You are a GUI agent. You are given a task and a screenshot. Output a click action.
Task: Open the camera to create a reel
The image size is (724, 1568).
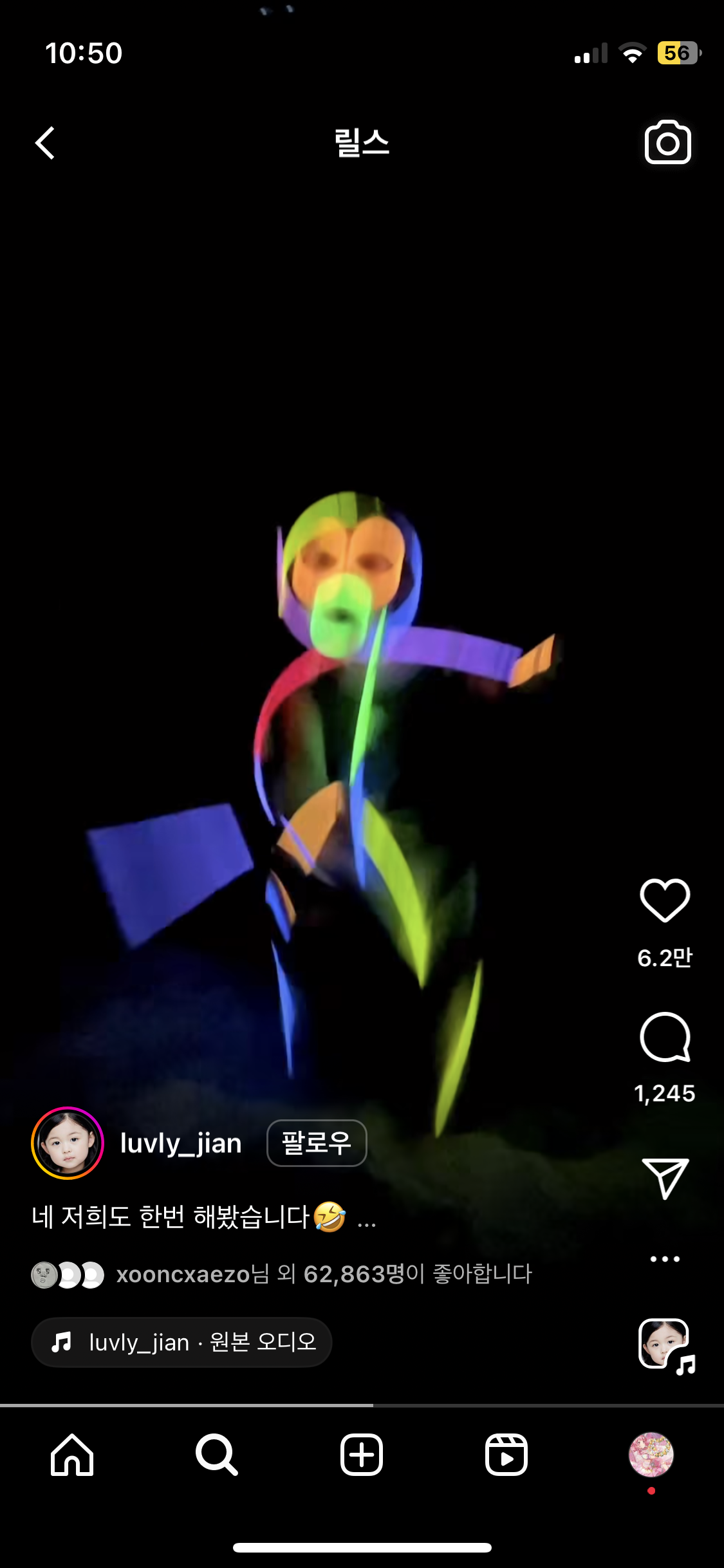click(x=667, y=143)
